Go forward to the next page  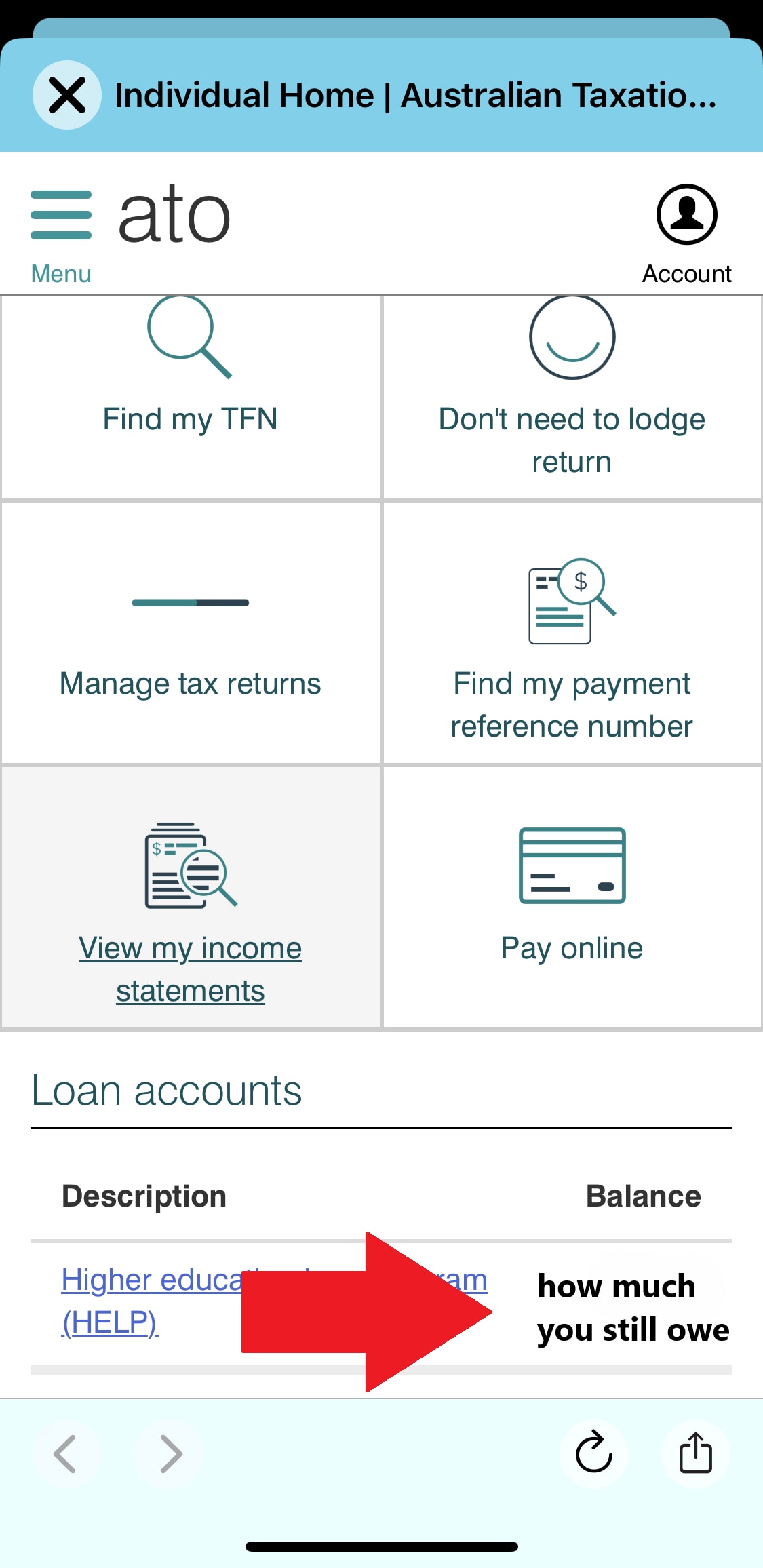[170, 1454]
